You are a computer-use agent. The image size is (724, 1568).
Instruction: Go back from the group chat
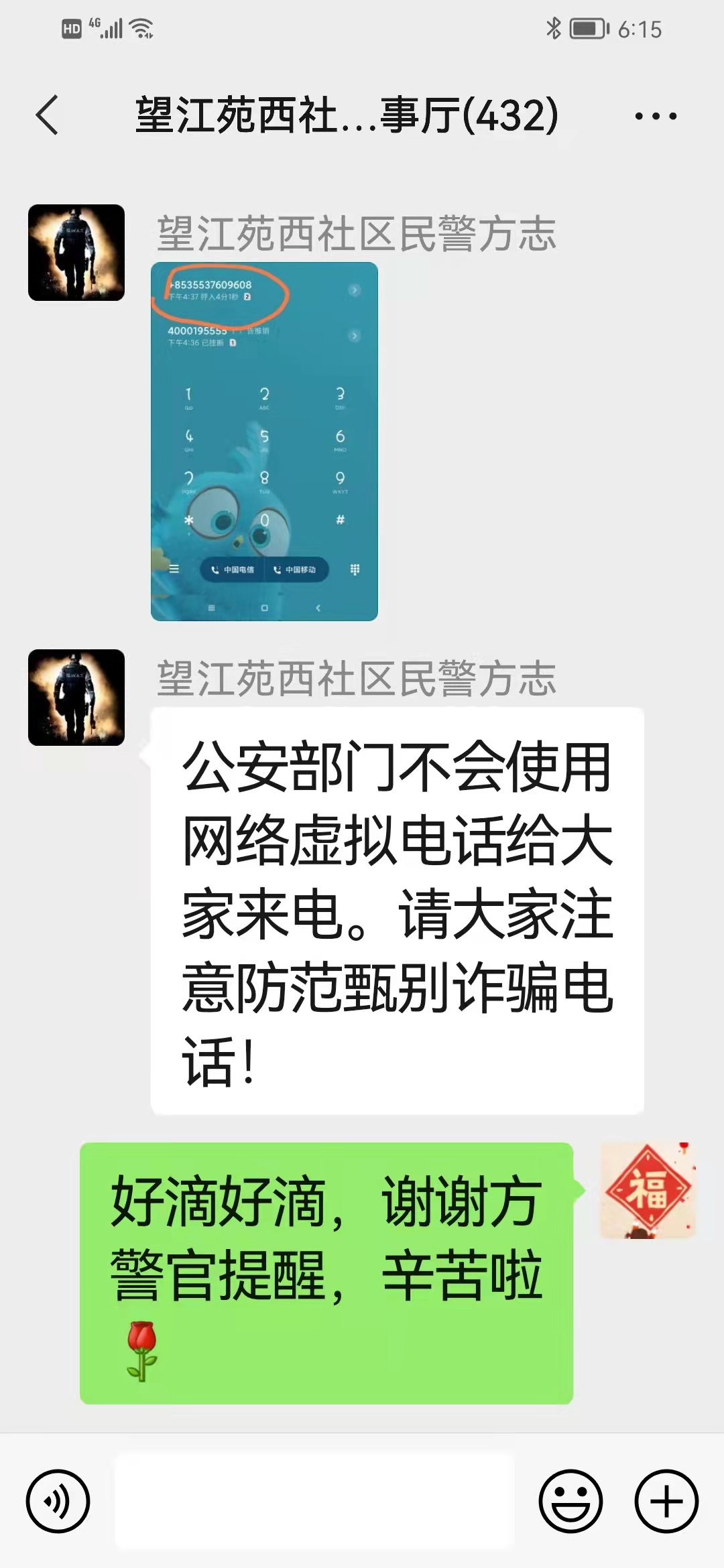coord(47,115)
